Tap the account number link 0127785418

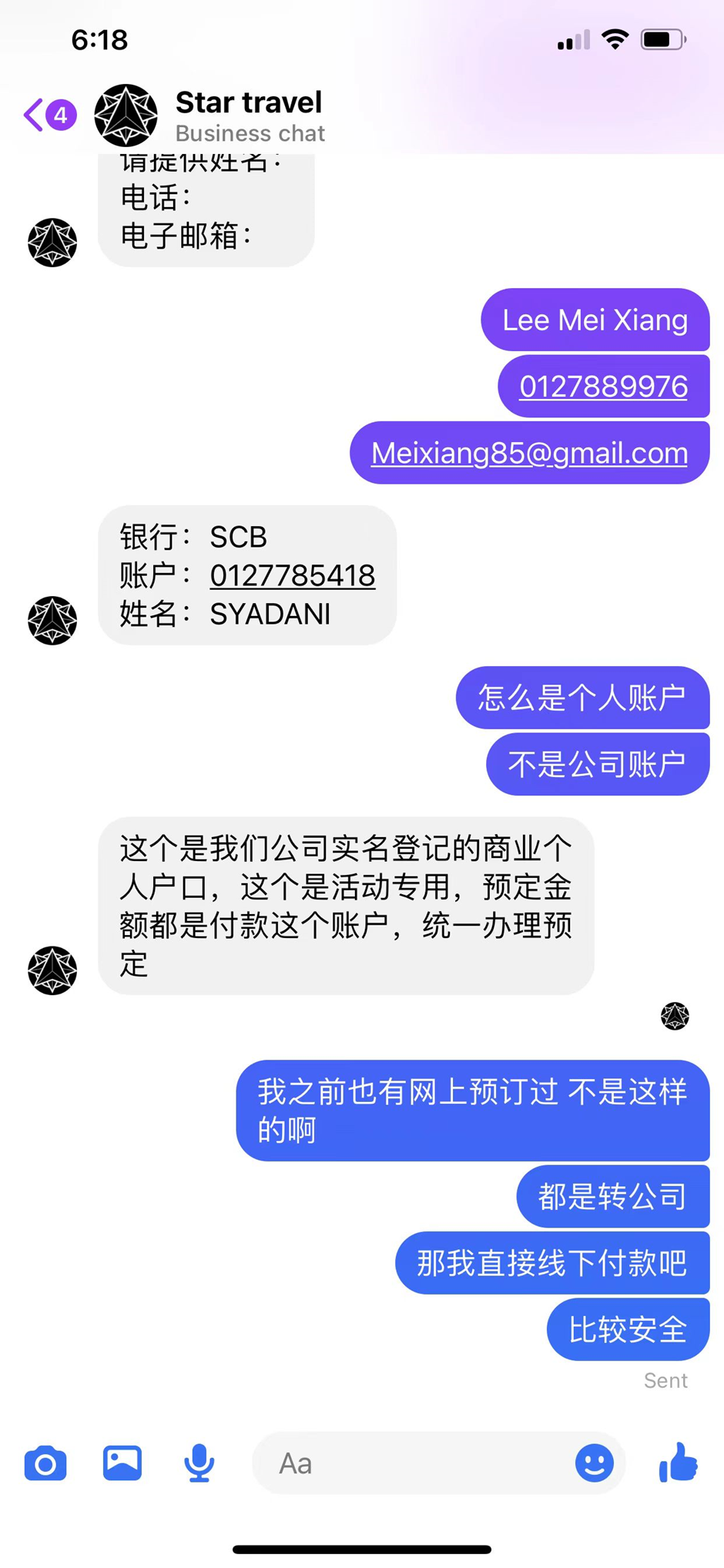click(292, 575)
